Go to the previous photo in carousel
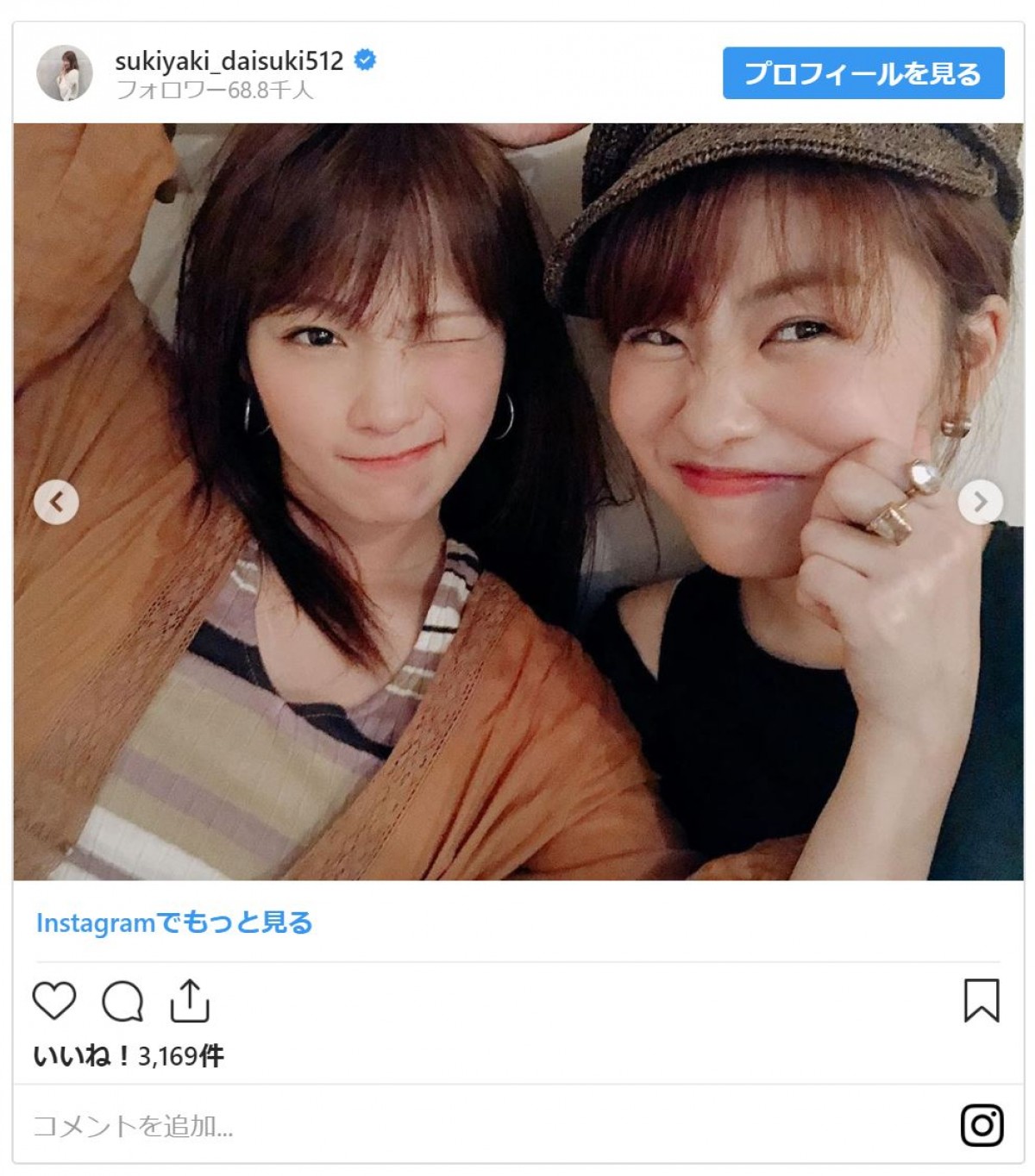 coord(56,502)
